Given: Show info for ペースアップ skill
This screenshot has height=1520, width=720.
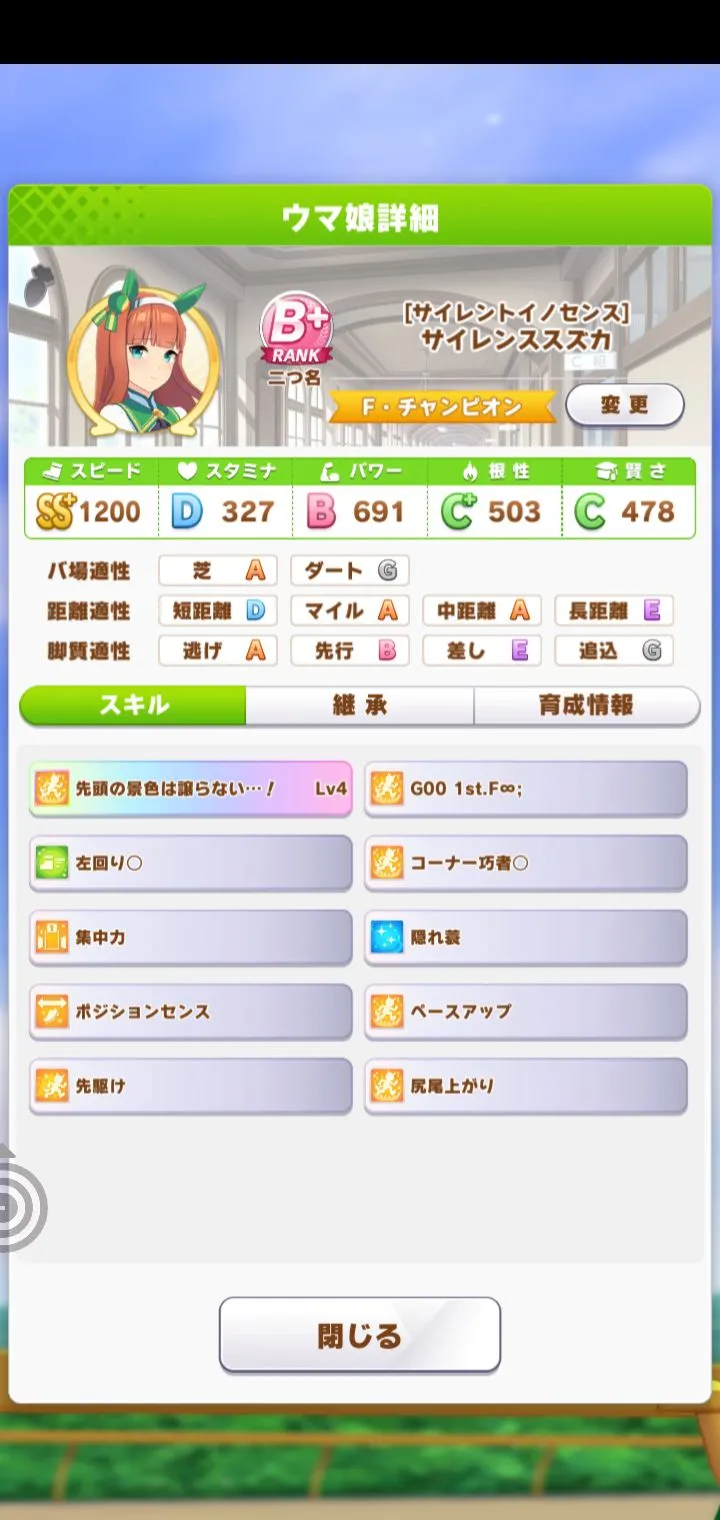Looking at the screenshot, I should pos(526,1012).
